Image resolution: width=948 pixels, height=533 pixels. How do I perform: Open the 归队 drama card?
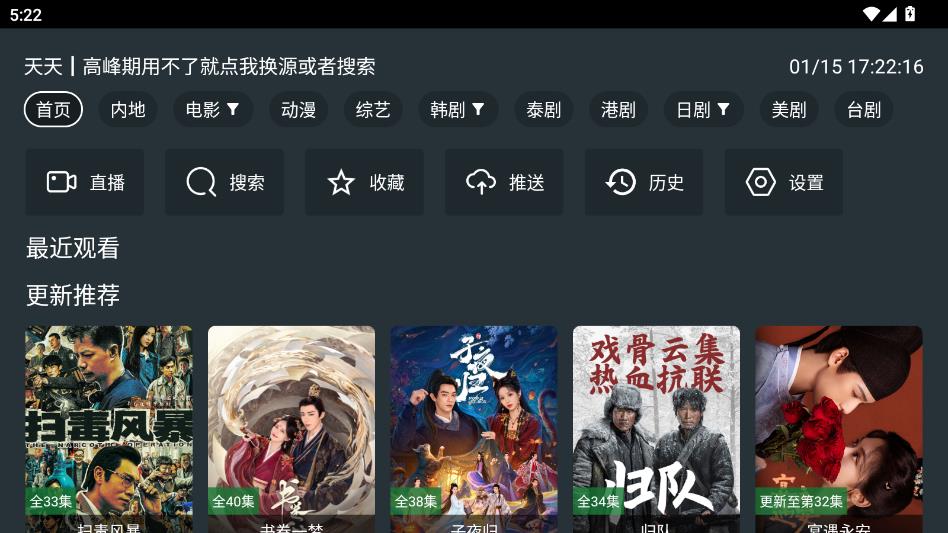pos(656,425)
